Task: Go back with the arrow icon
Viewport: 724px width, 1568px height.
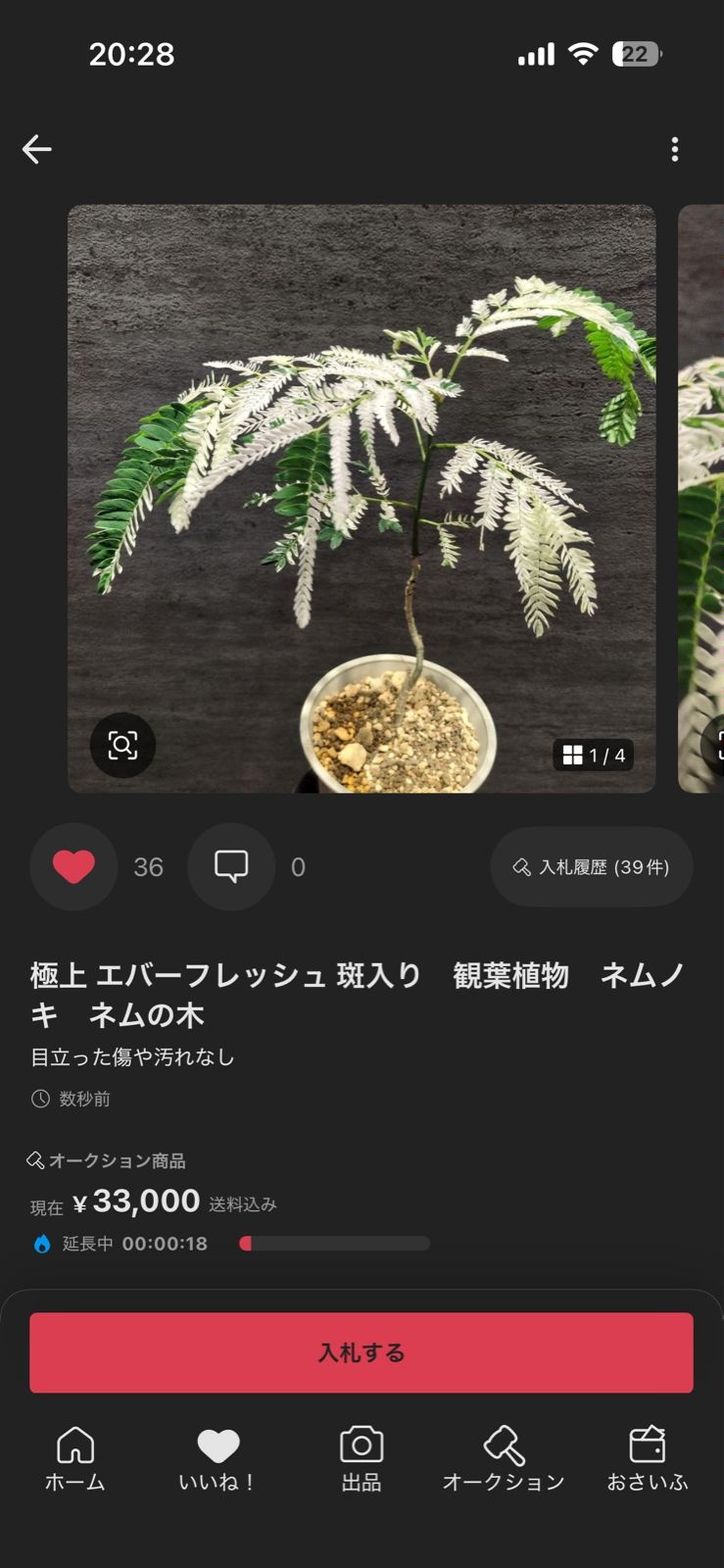Action: [37, 149]
